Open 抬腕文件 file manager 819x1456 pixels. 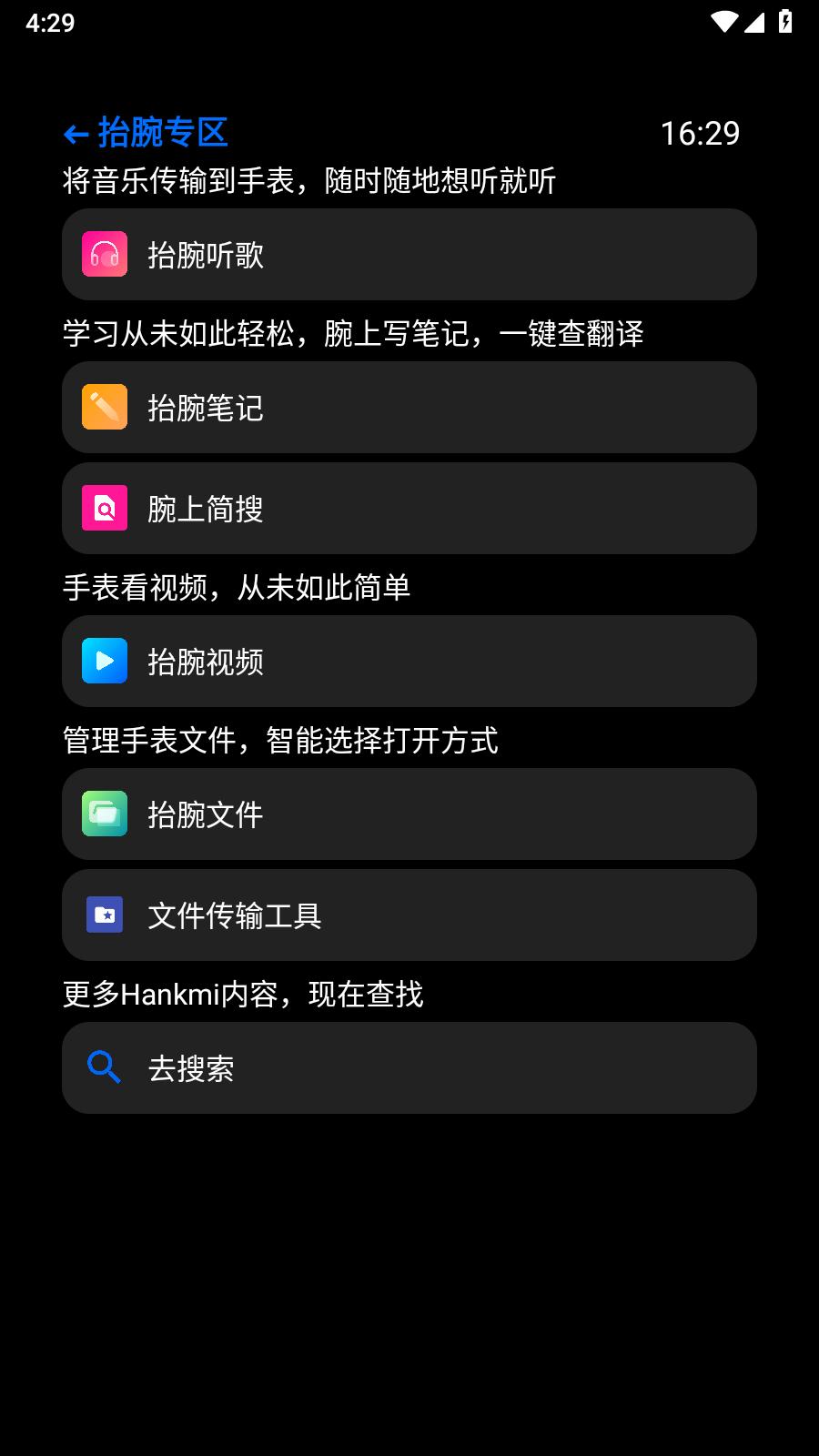tap(409, 814)
